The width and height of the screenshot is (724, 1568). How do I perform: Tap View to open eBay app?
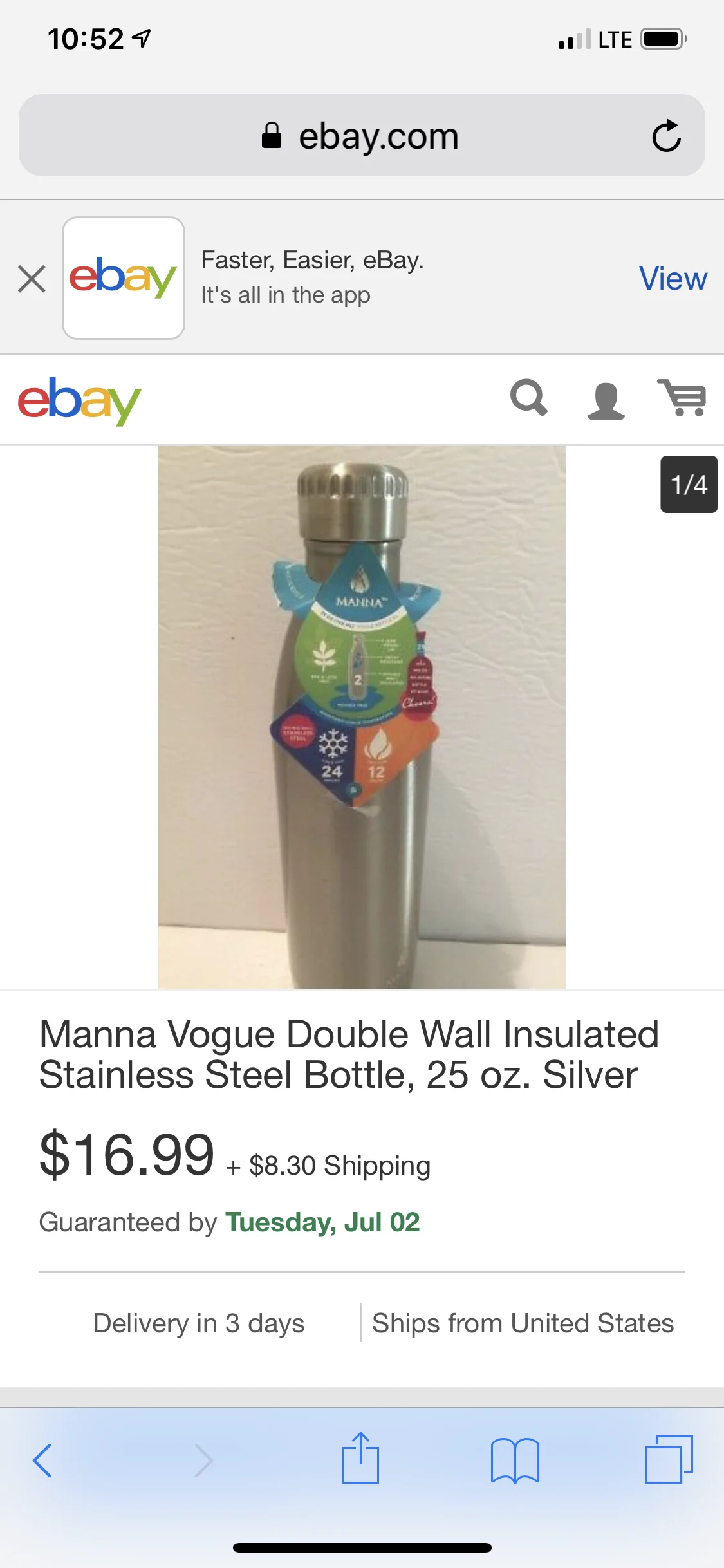pyautogui.click(x=673, y=279)
